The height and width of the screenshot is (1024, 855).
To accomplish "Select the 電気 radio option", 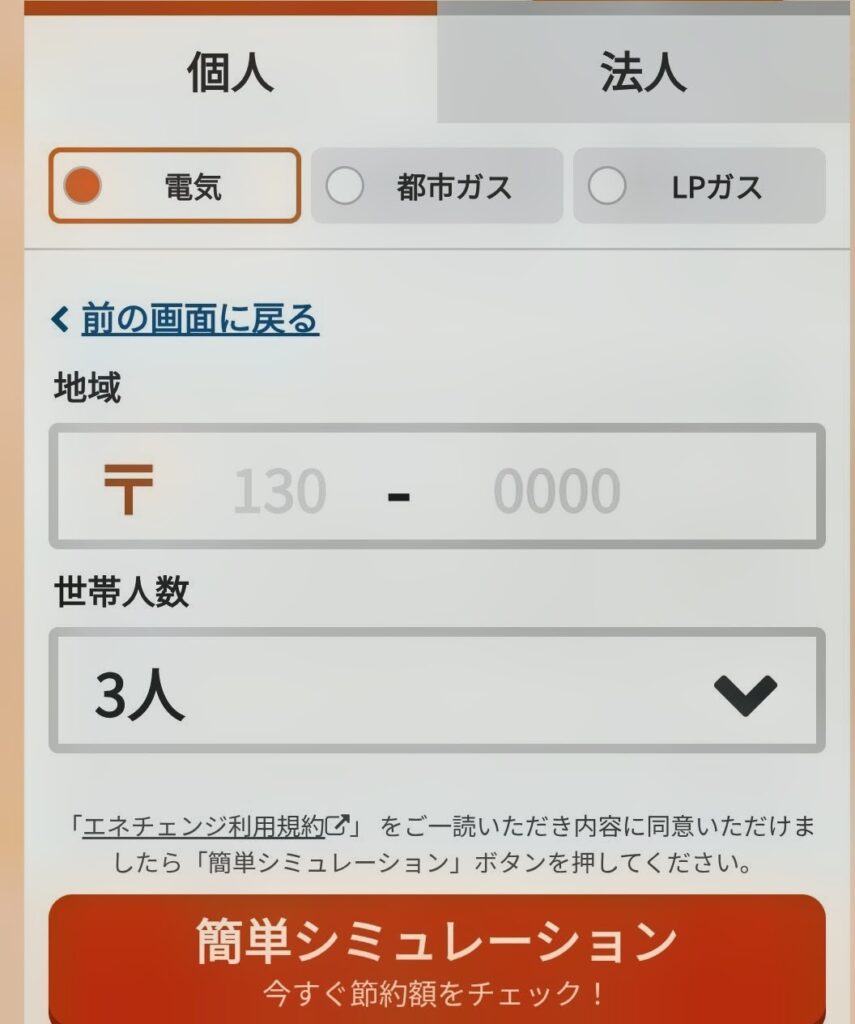I will pos(174,186).
